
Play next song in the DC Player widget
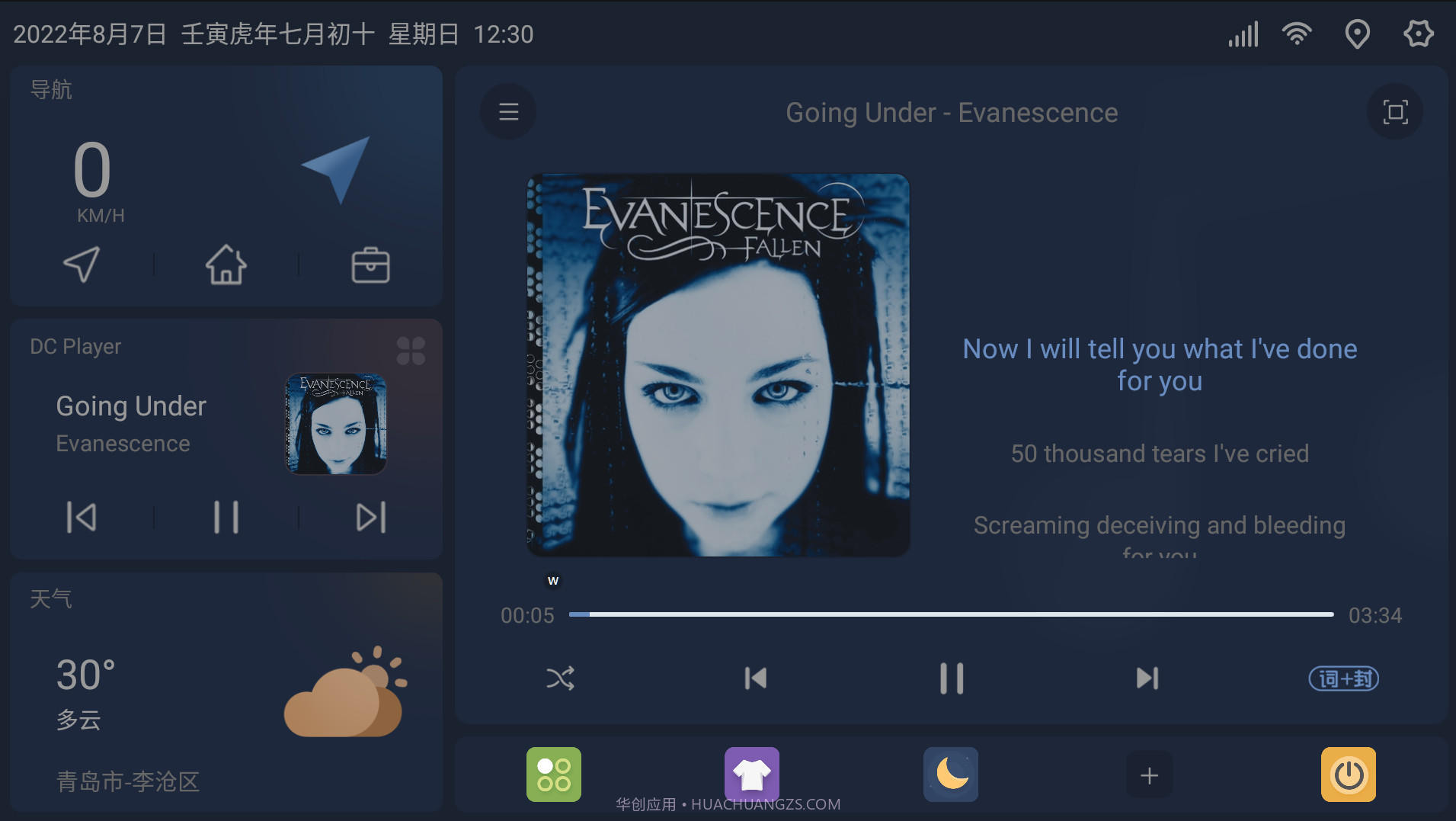click(x=371, y=517)
